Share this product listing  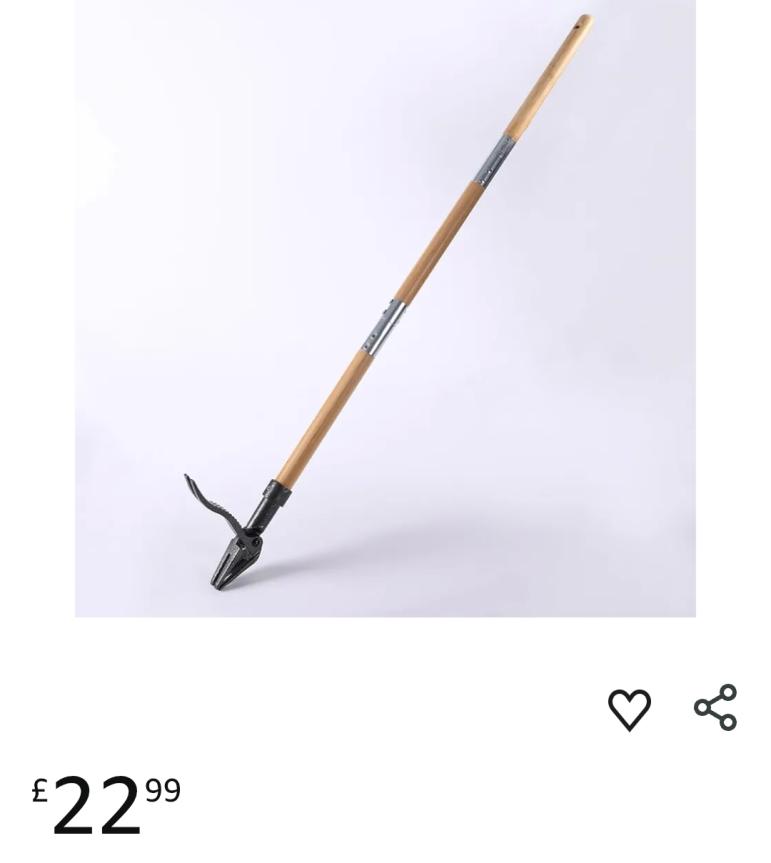[x=716, y=708]
